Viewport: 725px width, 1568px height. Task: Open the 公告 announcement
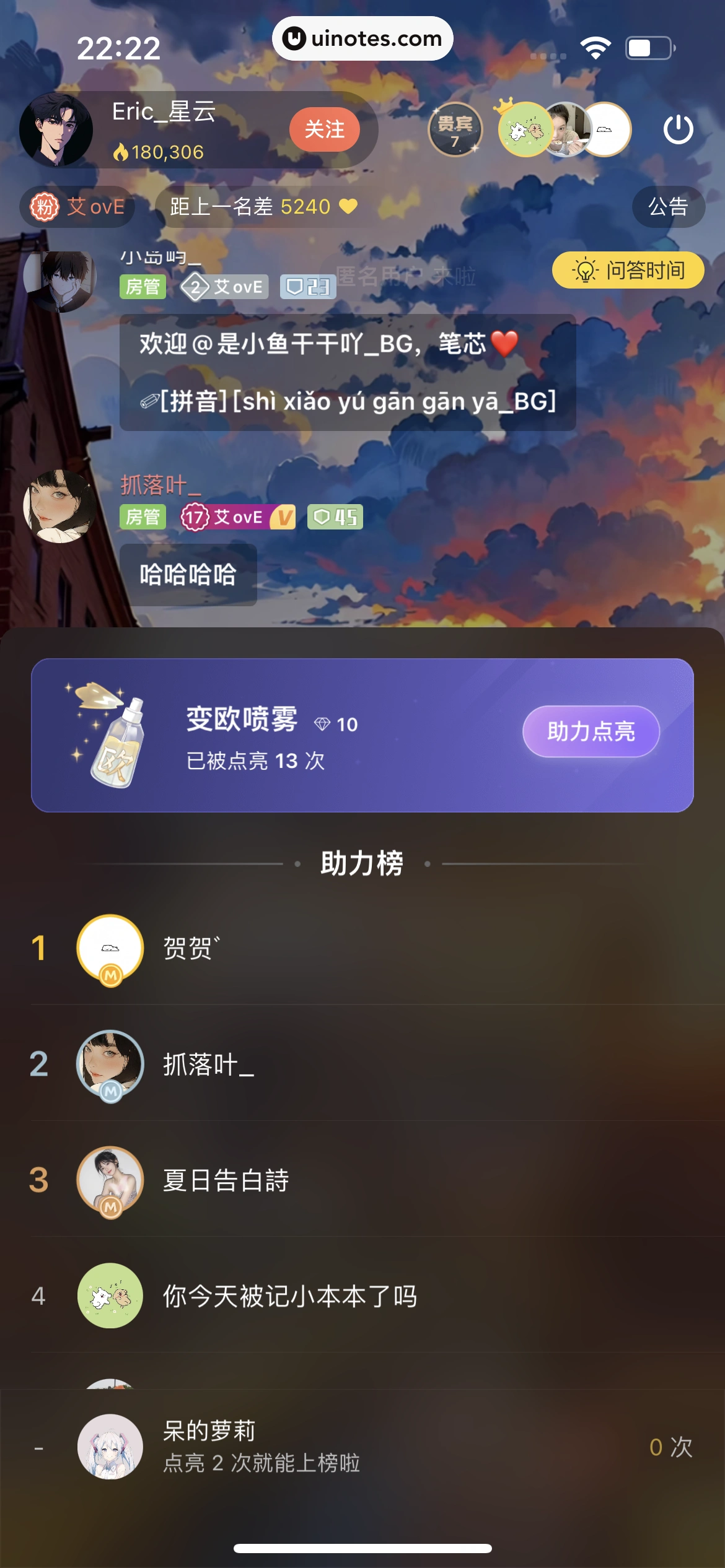[x=668, y=207]
